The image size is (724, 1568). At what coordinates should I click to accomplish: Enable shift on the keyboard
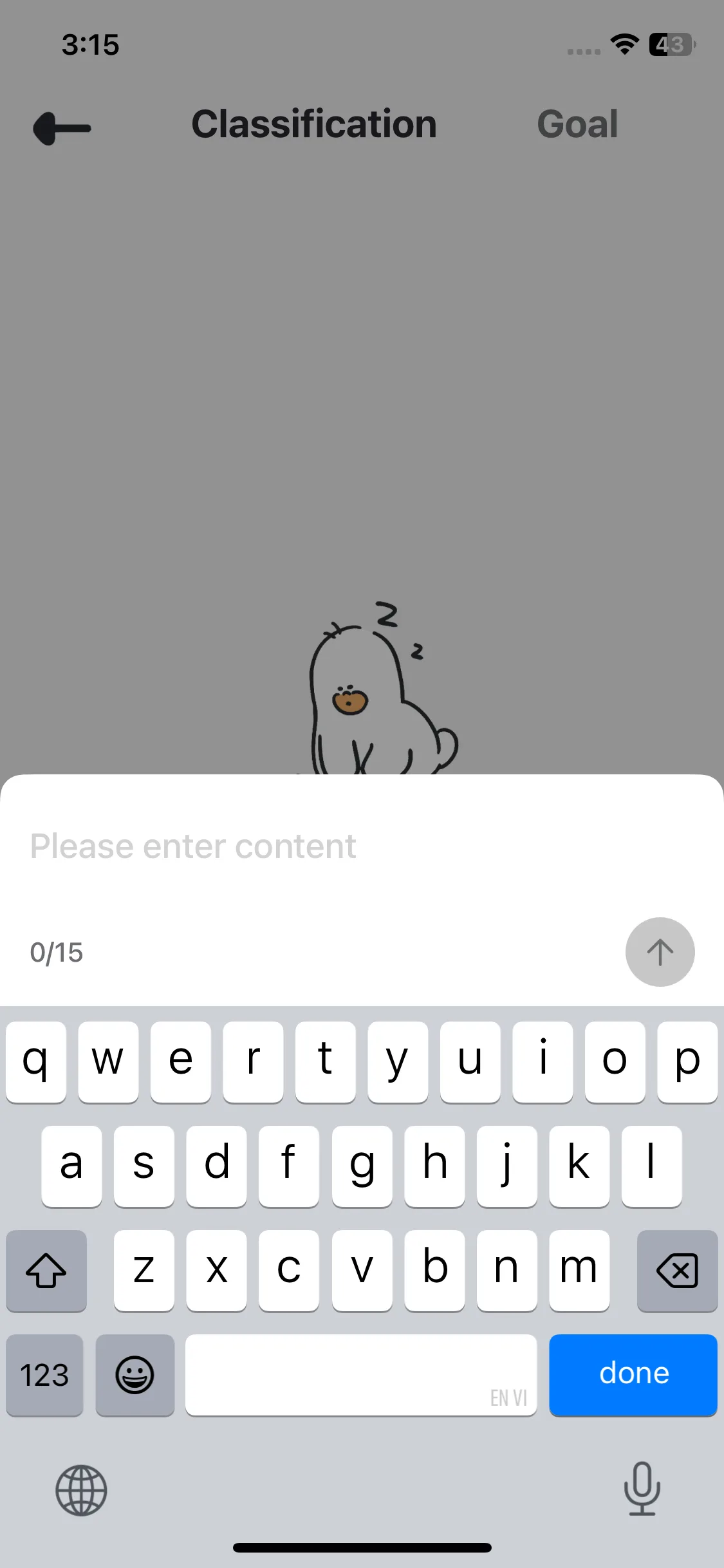pyautogui.click(x=46, y=1270)
